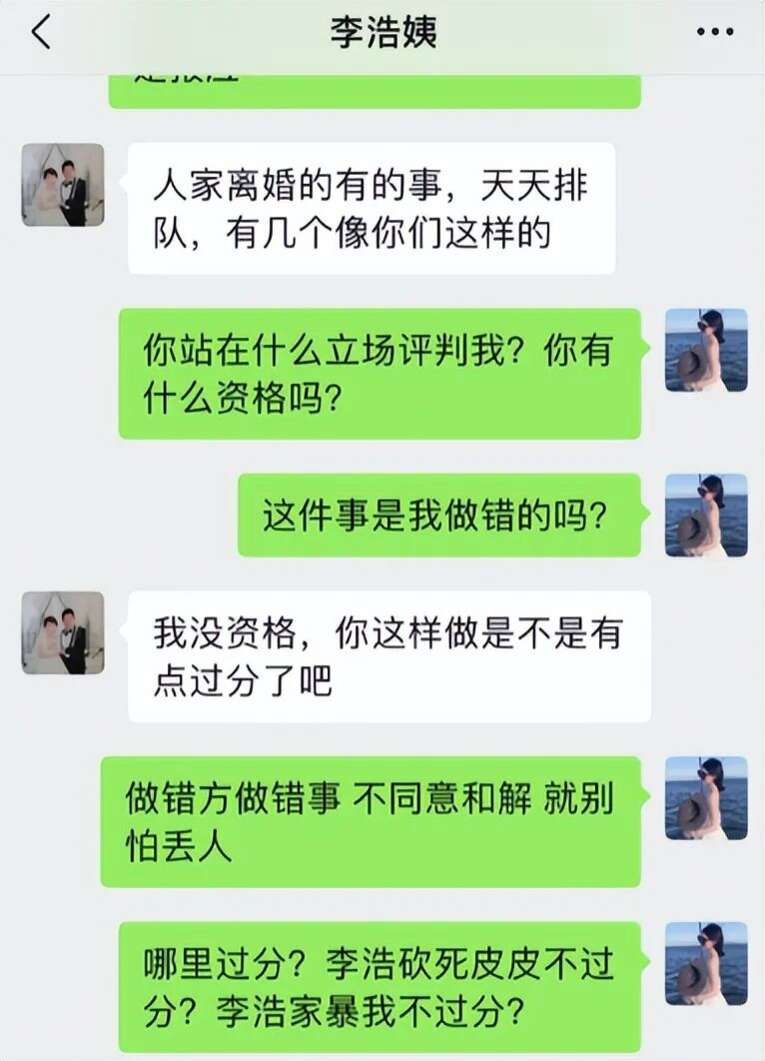This screenshot has width=765, height=1061.
Task: Open contact avatar beside message '人家离婚的有的事'
Action: tap(63, 184)
